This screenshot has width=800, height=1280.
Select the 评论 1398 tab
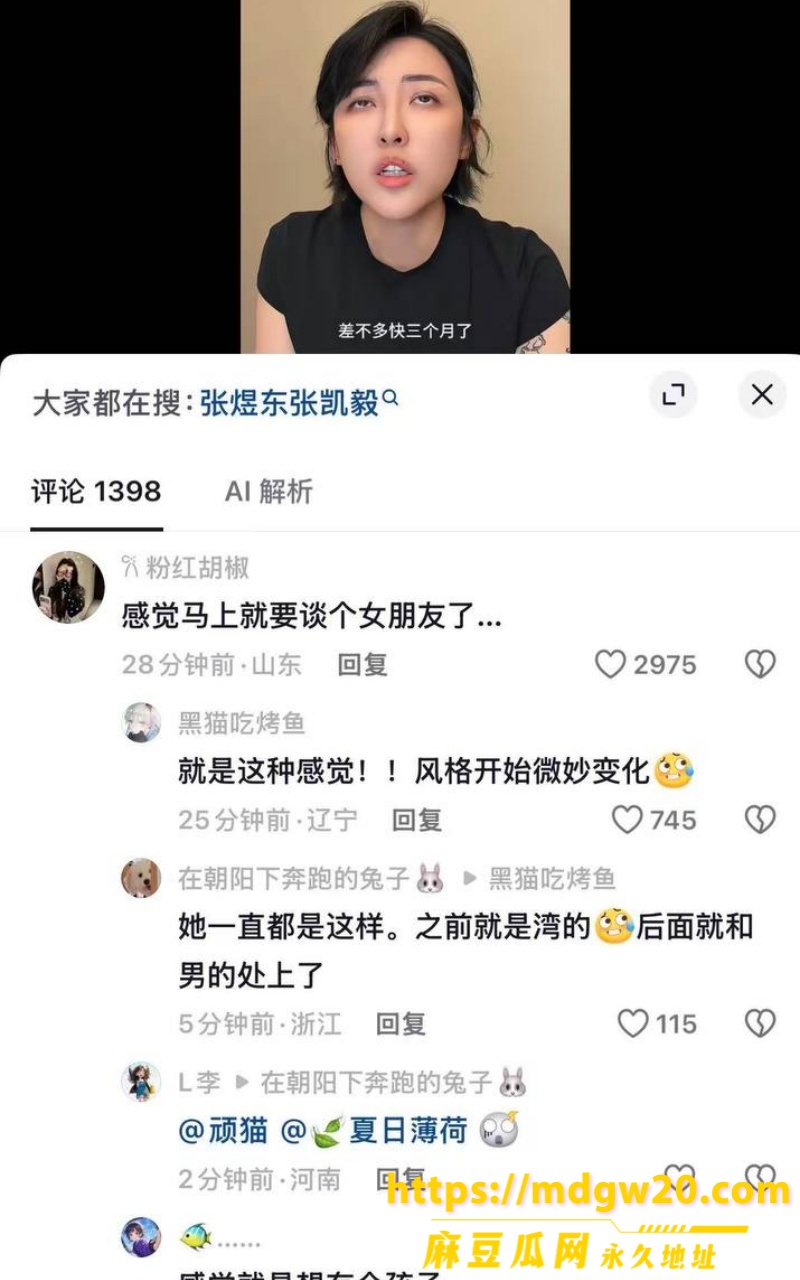96,491
